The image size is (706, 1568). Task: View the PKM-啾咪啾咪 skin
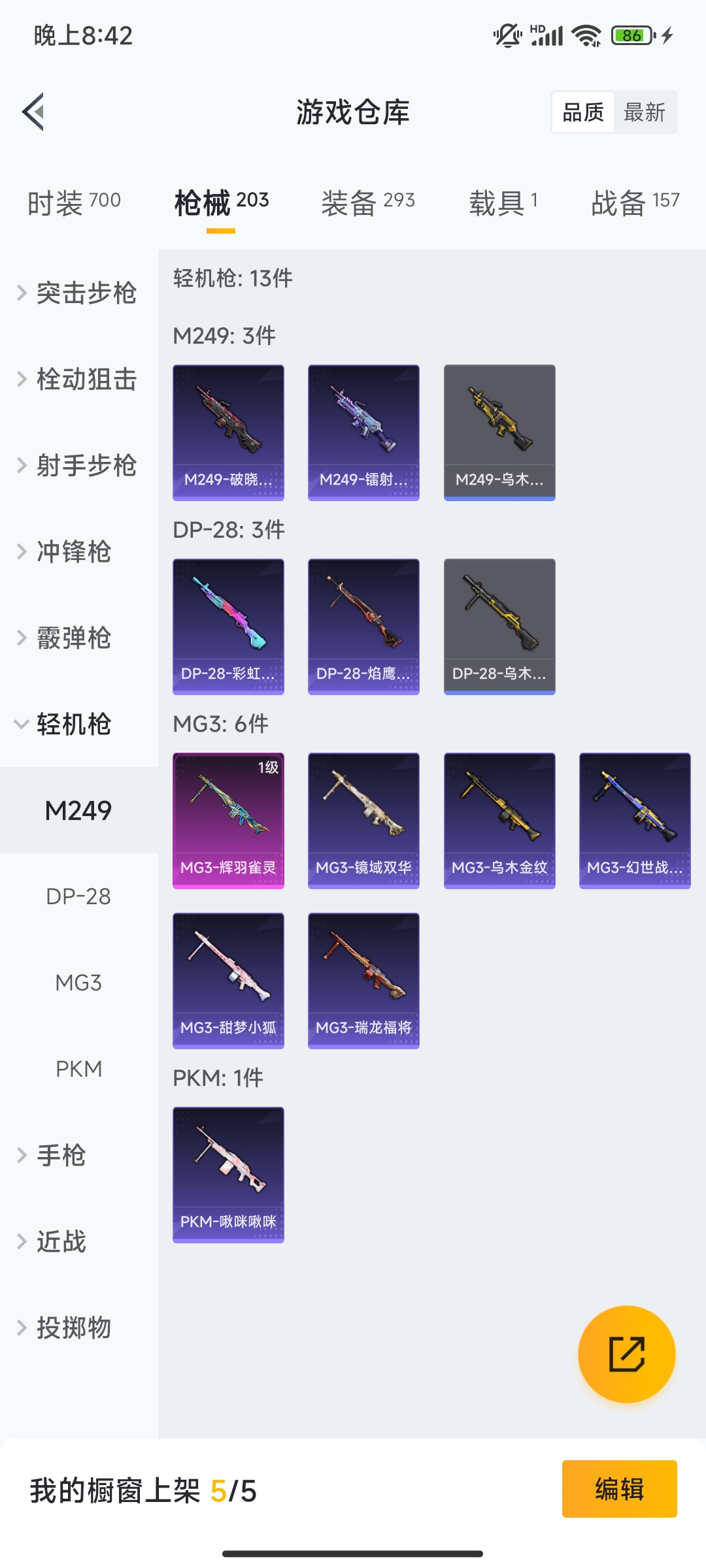(x=228, y=1175)
